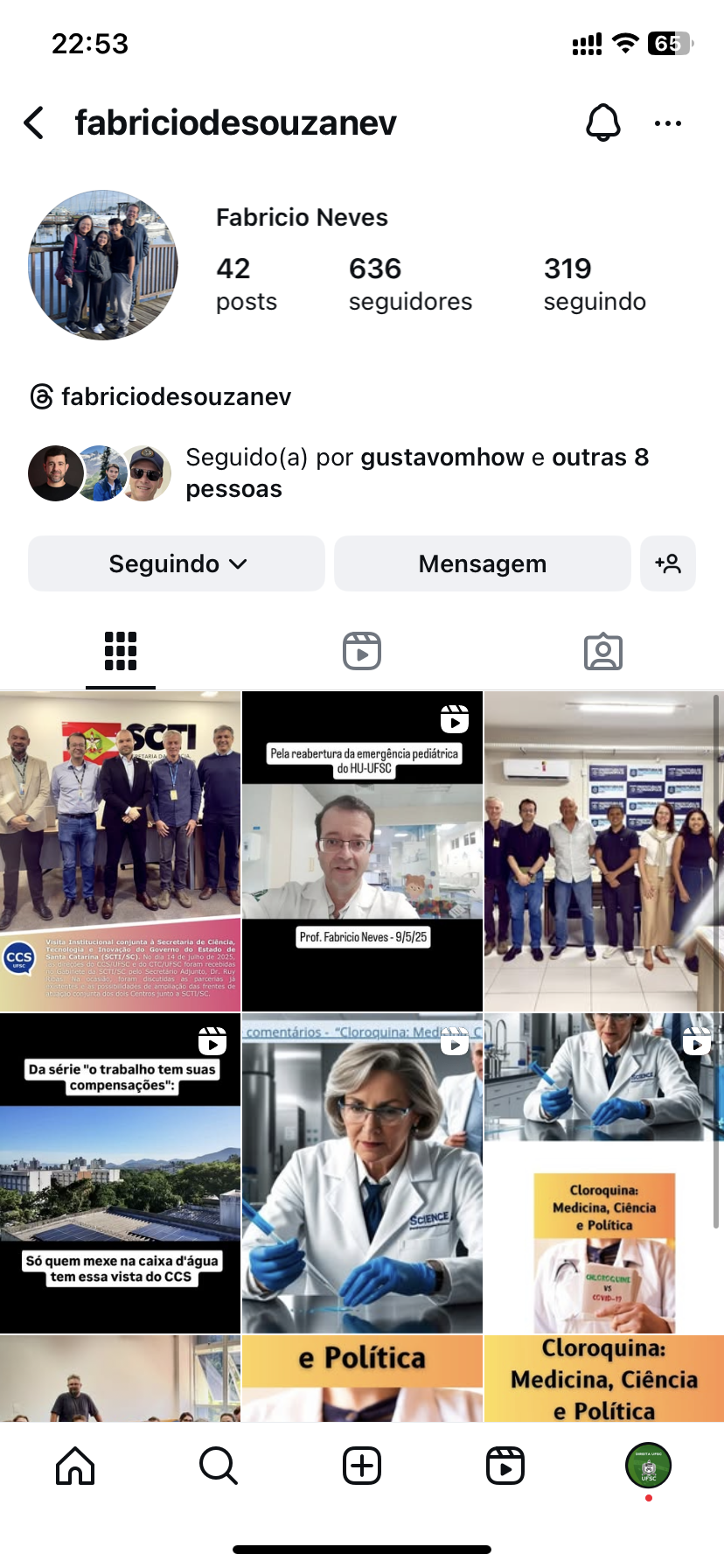
Task: View Fabricio Neves' profile picture
Action: (x=103, y=265)
